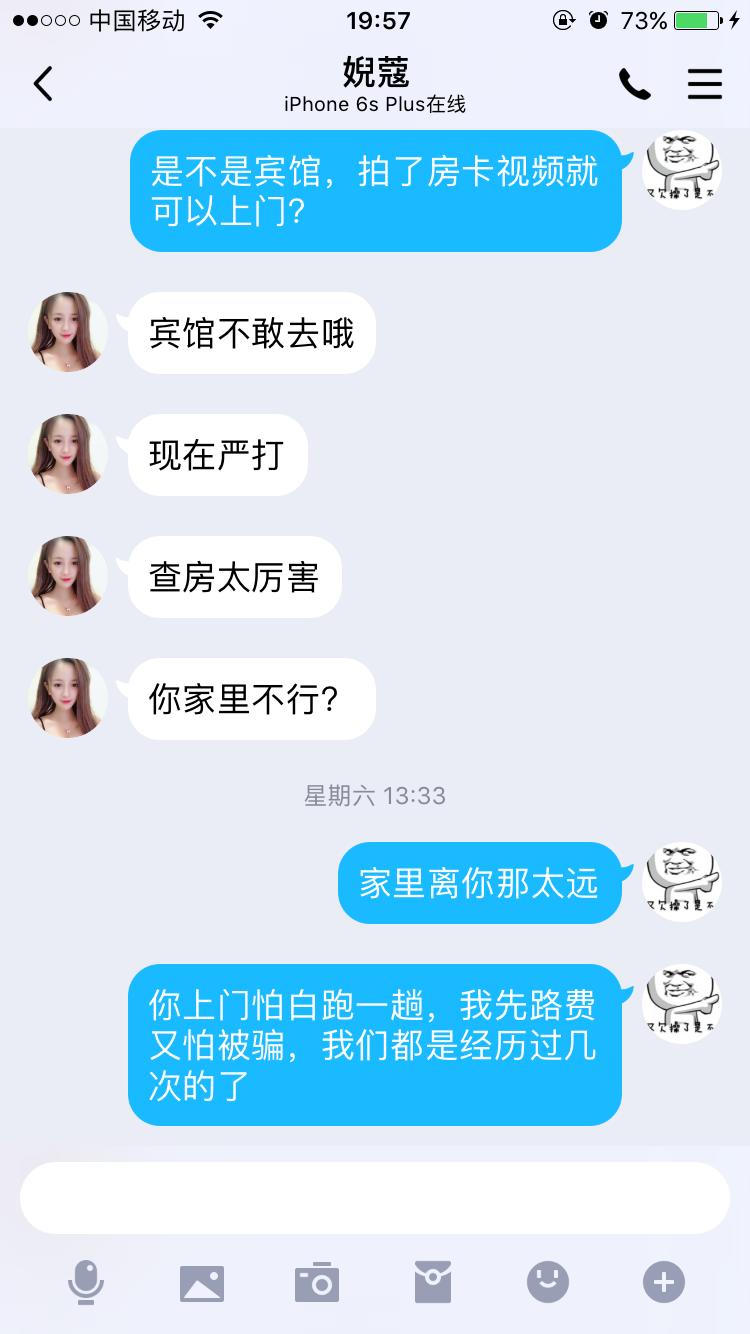Open the red packet wallet icon
750x1334 pixels.
click(x=432, y=1281)
